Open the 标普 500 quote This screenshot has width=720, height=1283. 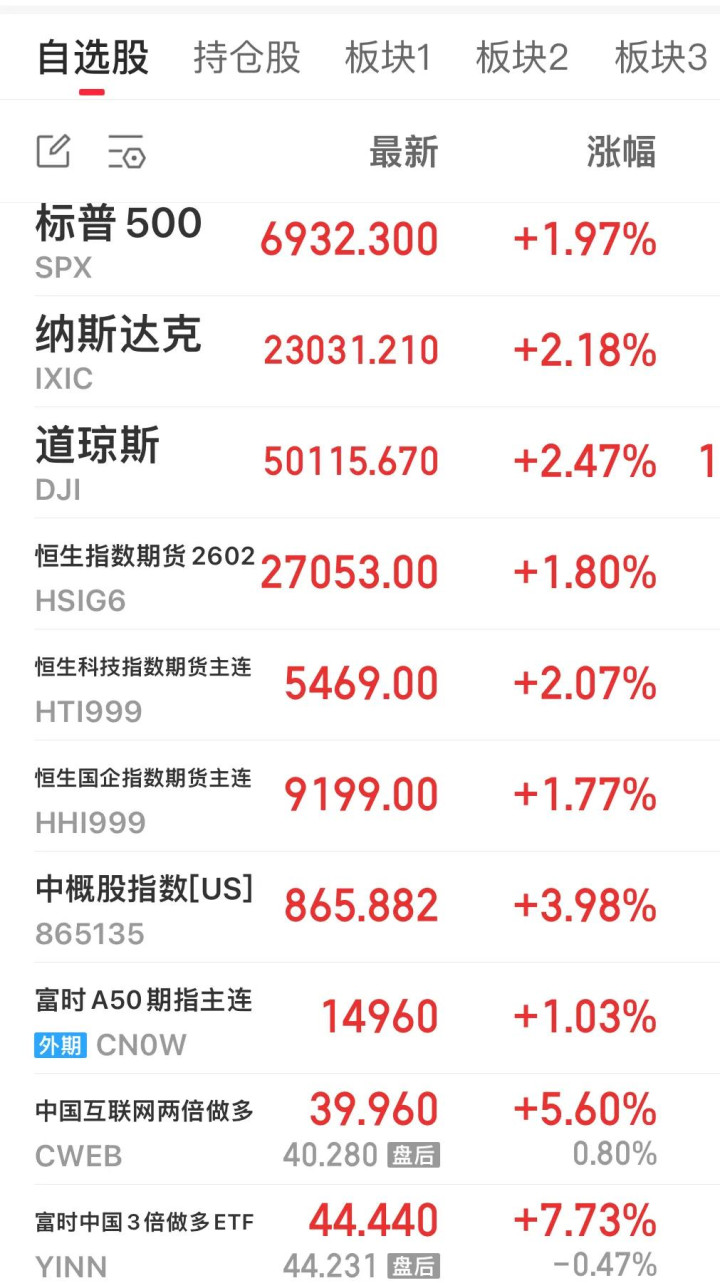coord(119,241)
